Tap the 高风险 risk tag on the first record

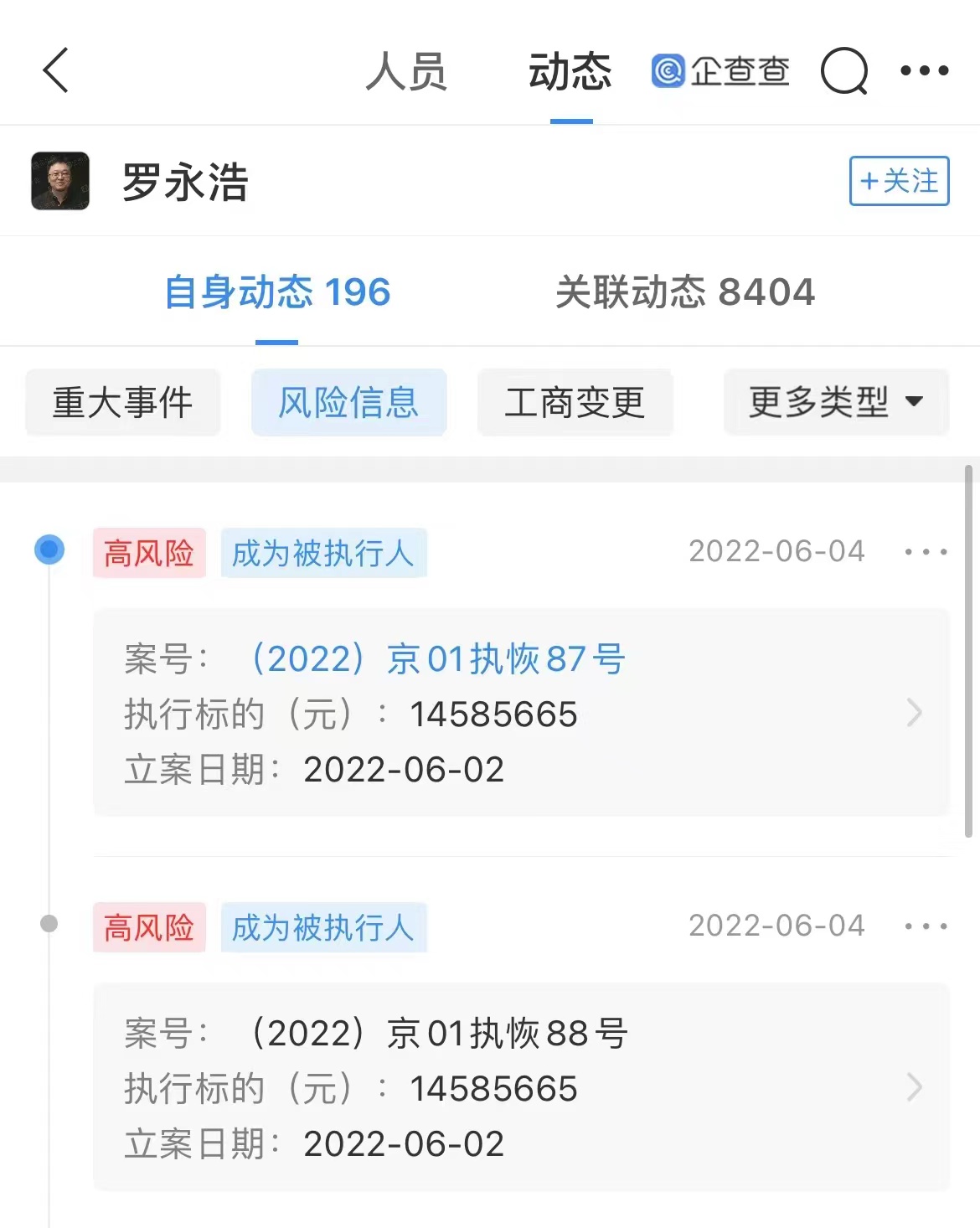tap(149, 552)
